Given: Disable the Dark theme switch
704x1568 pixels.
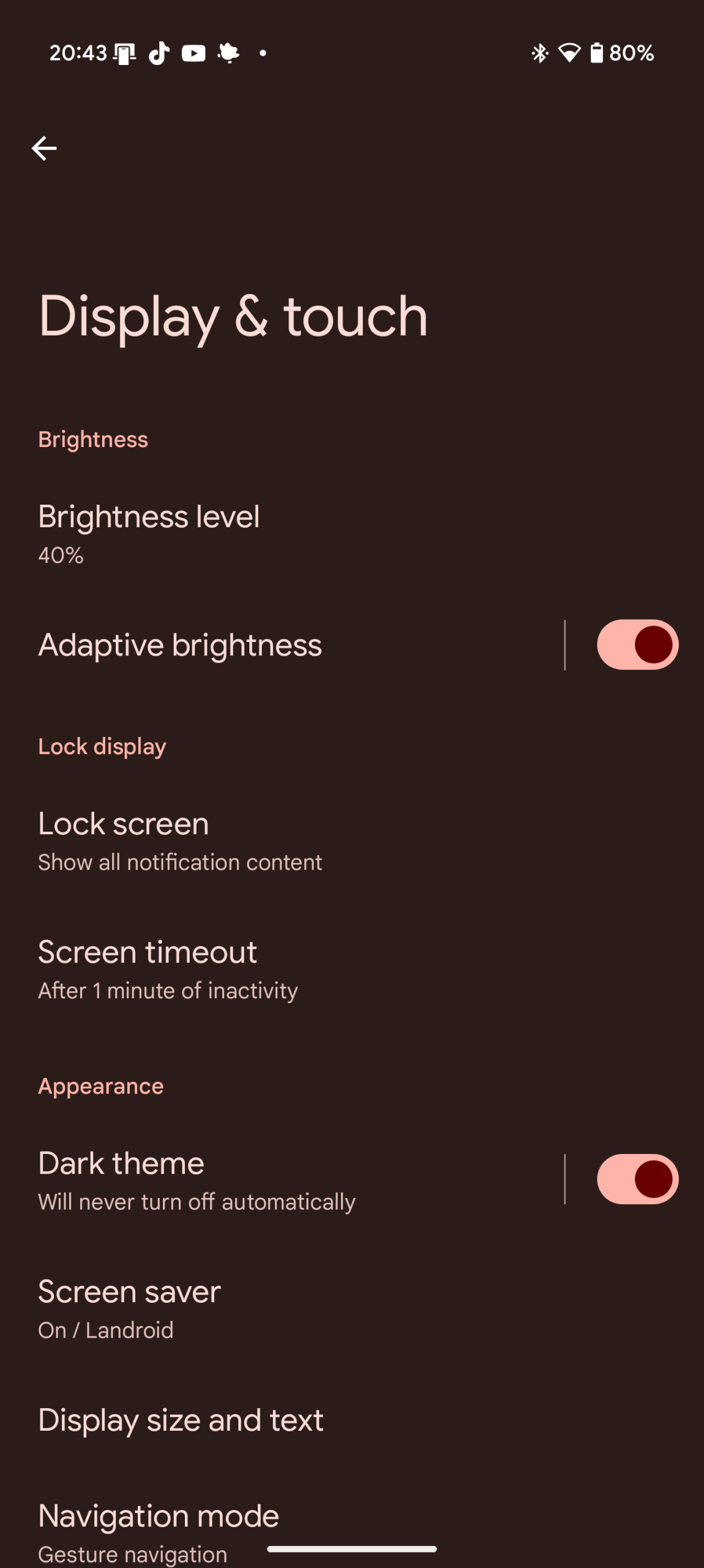Looking at the screenshot, I should pyautogui.click(x=637, y=1180).
